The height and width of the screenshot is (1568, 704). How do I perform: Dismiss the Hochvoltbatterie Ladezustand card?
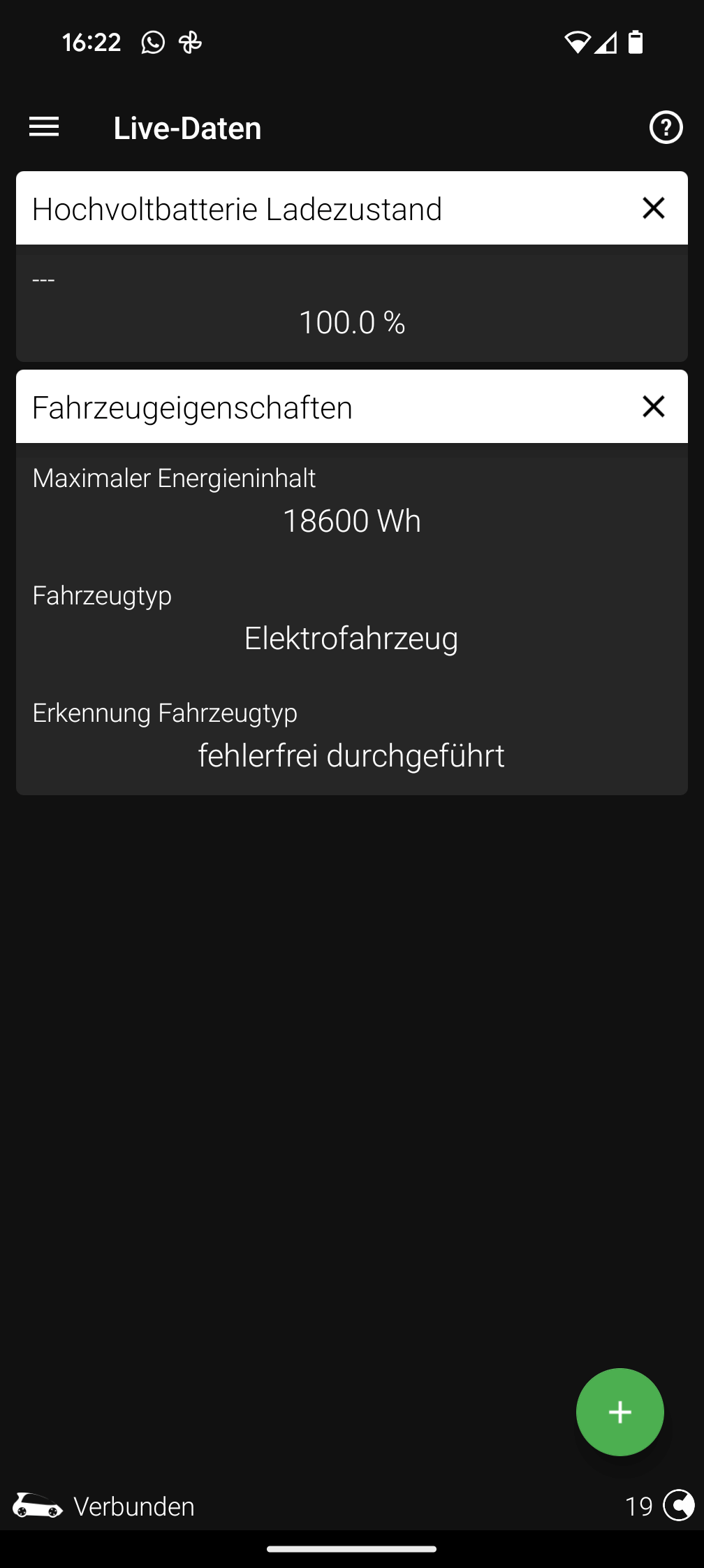click(x=652, y=208)
